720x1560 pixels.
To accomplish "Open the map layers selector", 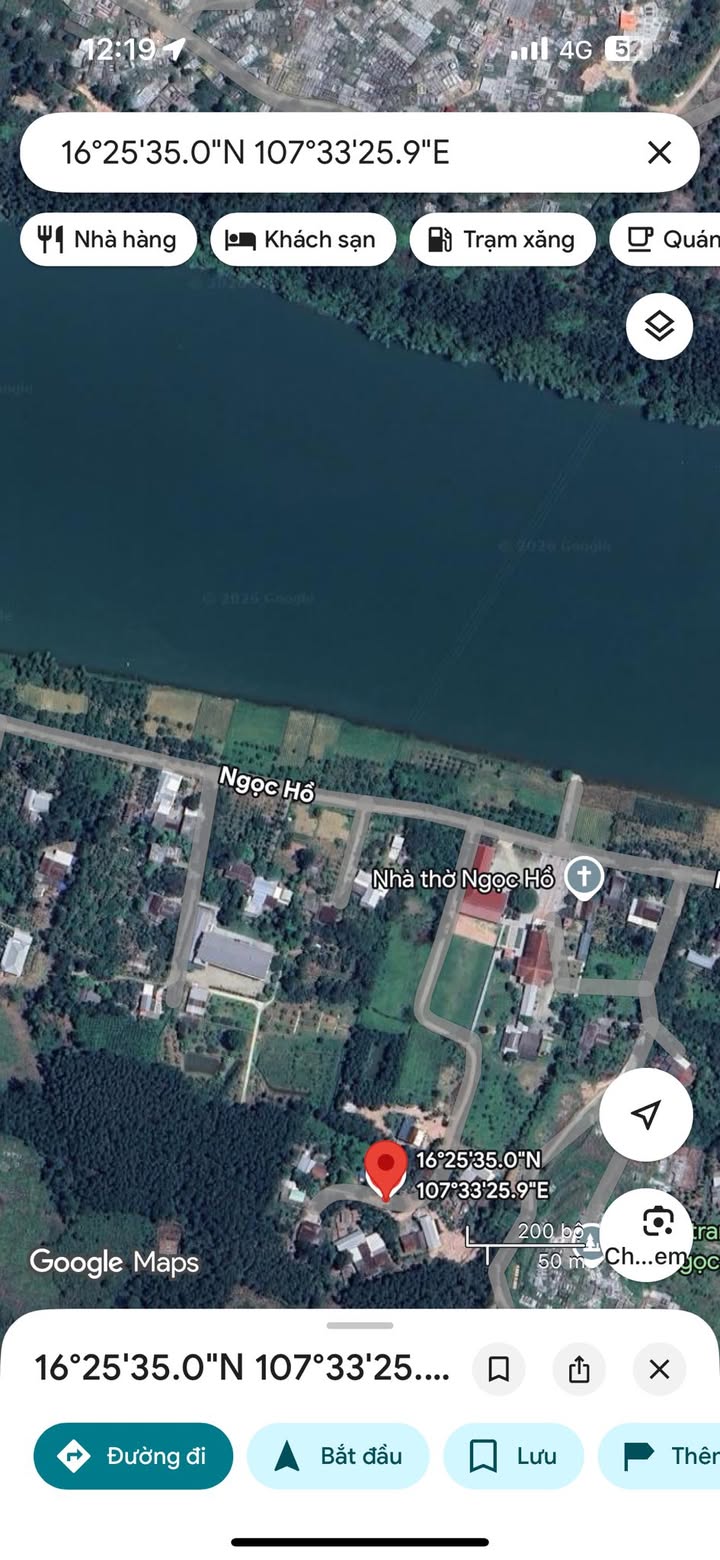I will (x=659, y=326).
